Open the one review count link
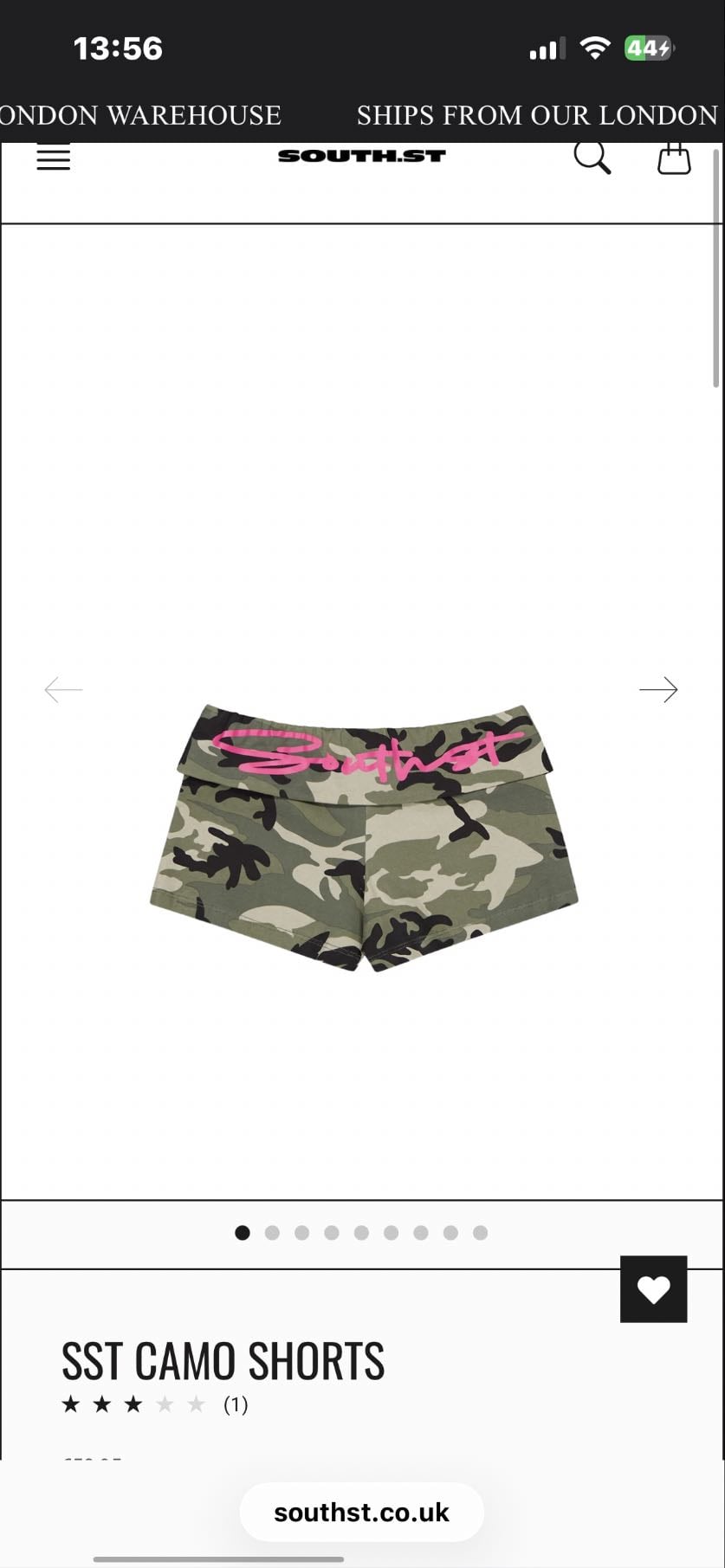Image resolution: width=725 pixels, height=1568 pixels. point(236,1404)
